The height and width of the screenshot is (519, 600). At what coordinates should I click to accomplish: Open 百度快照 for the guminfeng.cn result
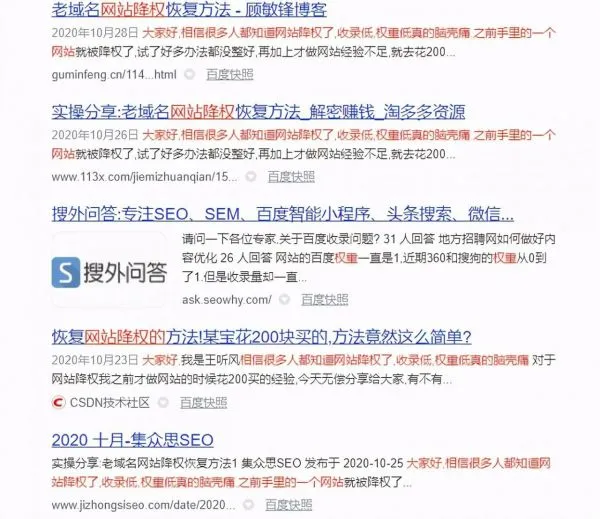point(229,74)
